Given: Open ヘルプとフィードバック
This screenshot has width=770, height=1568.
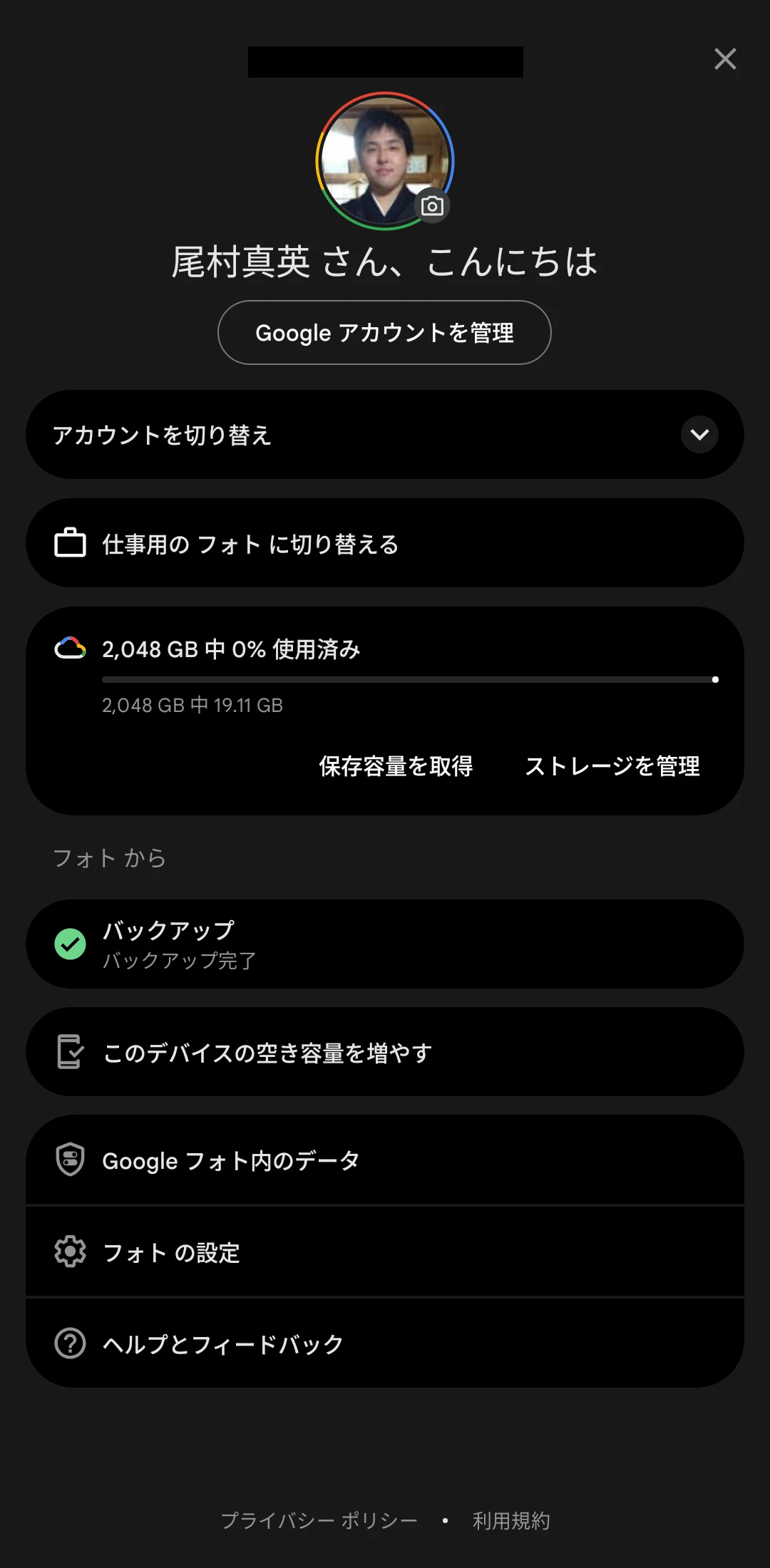Looking at the screenshot, I should (x=385, y=1344).
